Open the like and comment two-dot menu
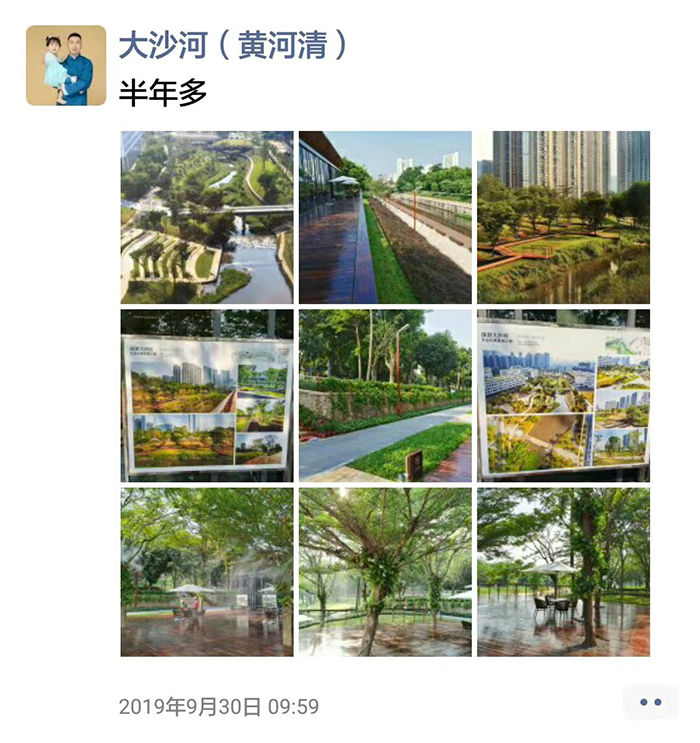700x743 pixels. pyautogui.click(x=650, y=702)
